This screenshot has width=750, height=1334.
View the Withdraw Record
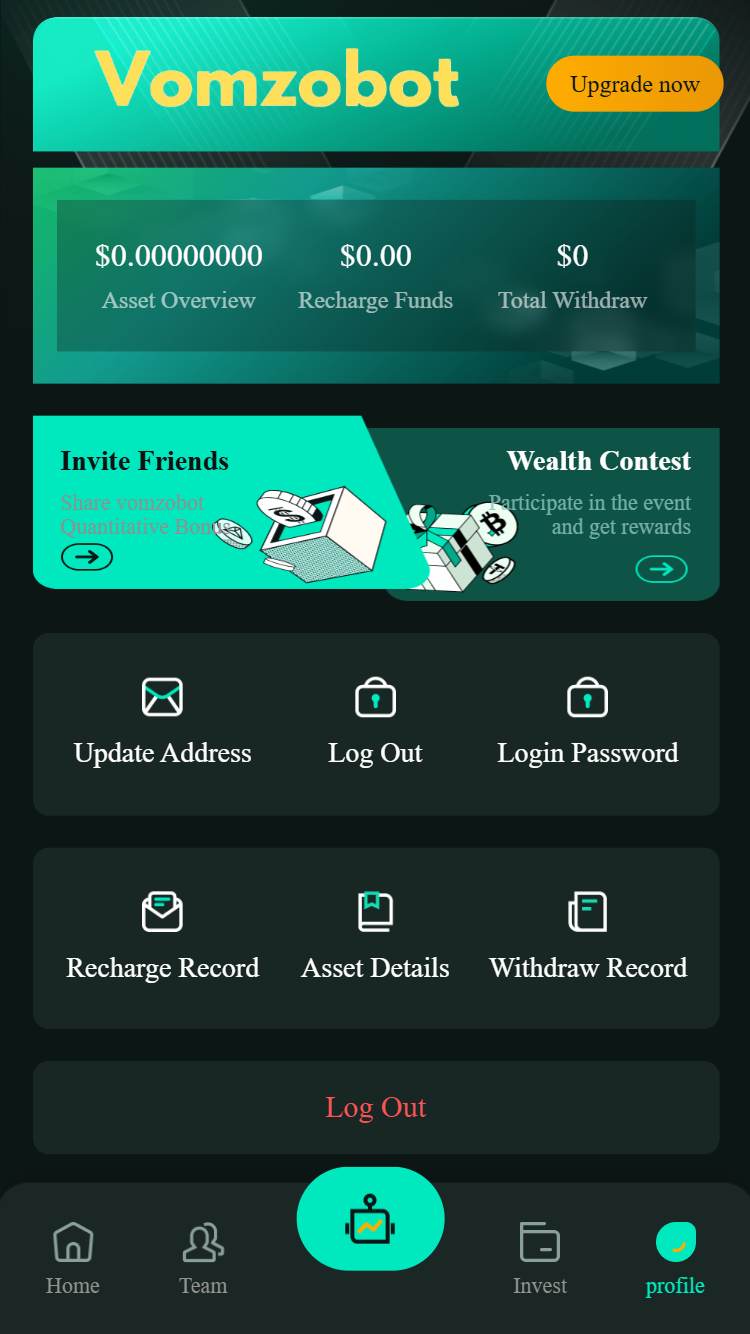point(587,938)
